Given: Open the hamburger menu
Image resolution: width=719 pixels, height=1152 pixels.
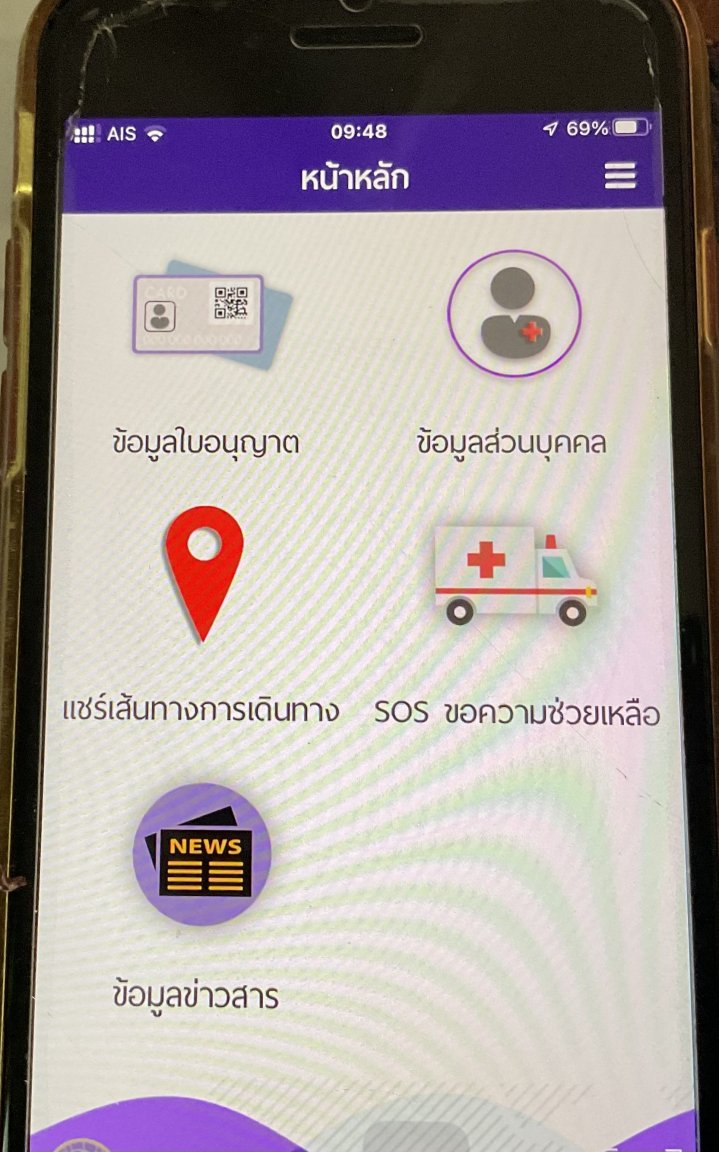Looking at the screenshot, I should pos(620,177).
